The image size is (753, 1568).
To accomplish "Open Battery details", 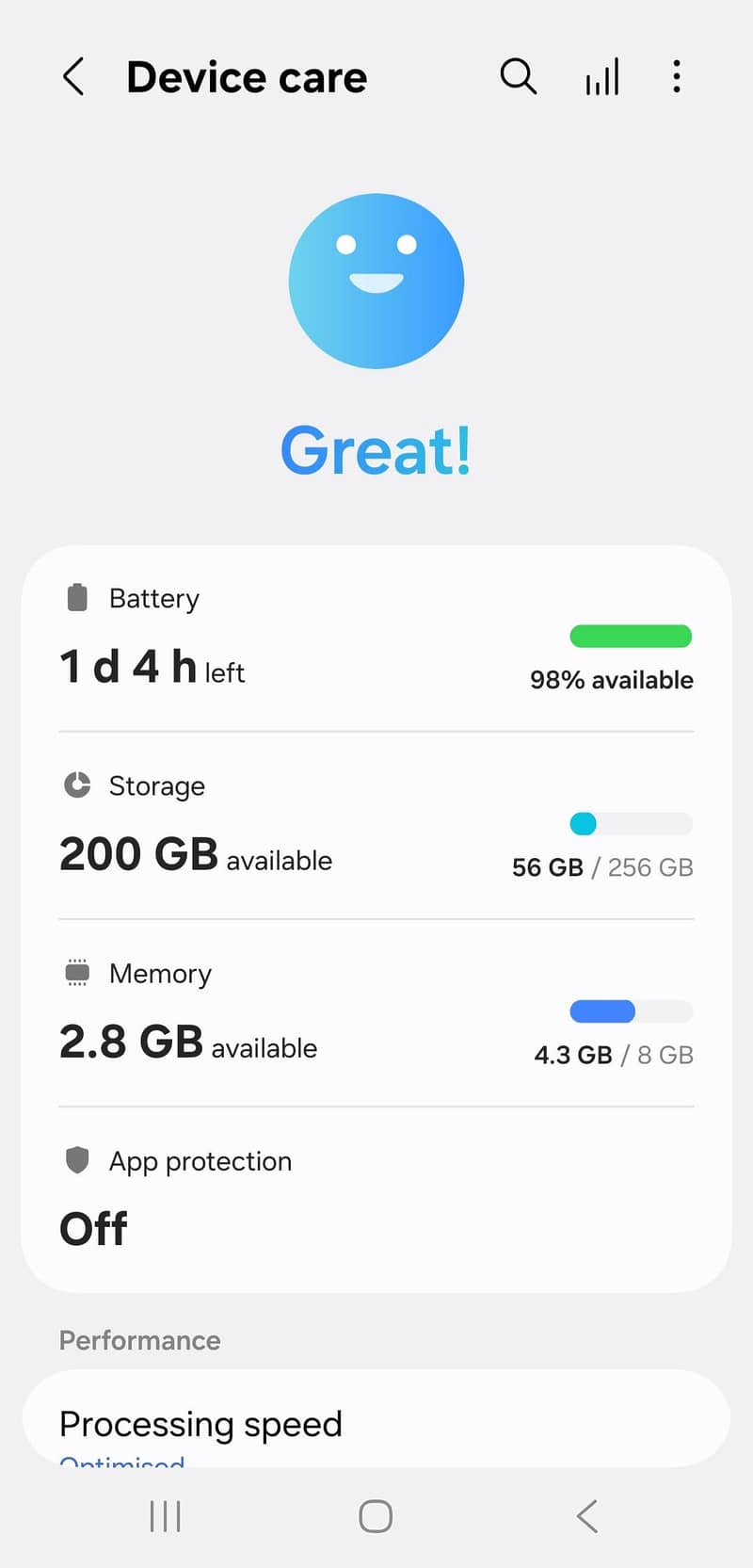I will coord(376,640).
